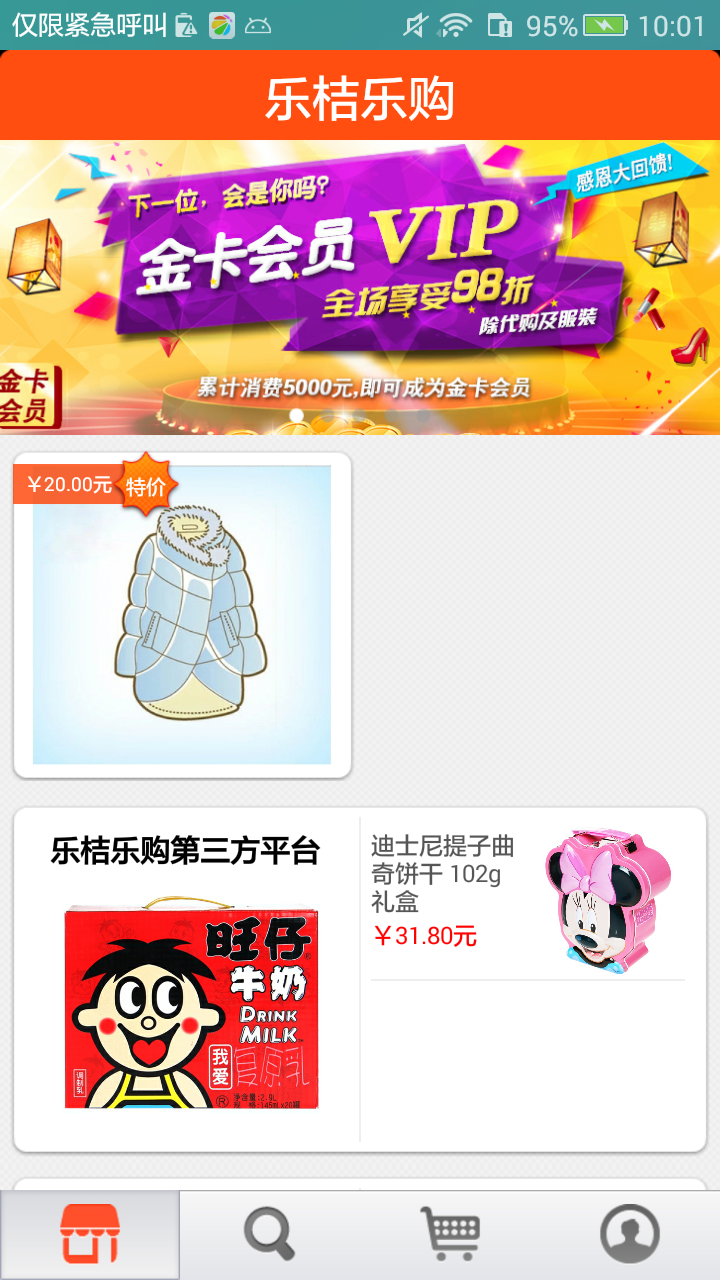
Task: Switch to the search tab
Action: pos(270,1234)
